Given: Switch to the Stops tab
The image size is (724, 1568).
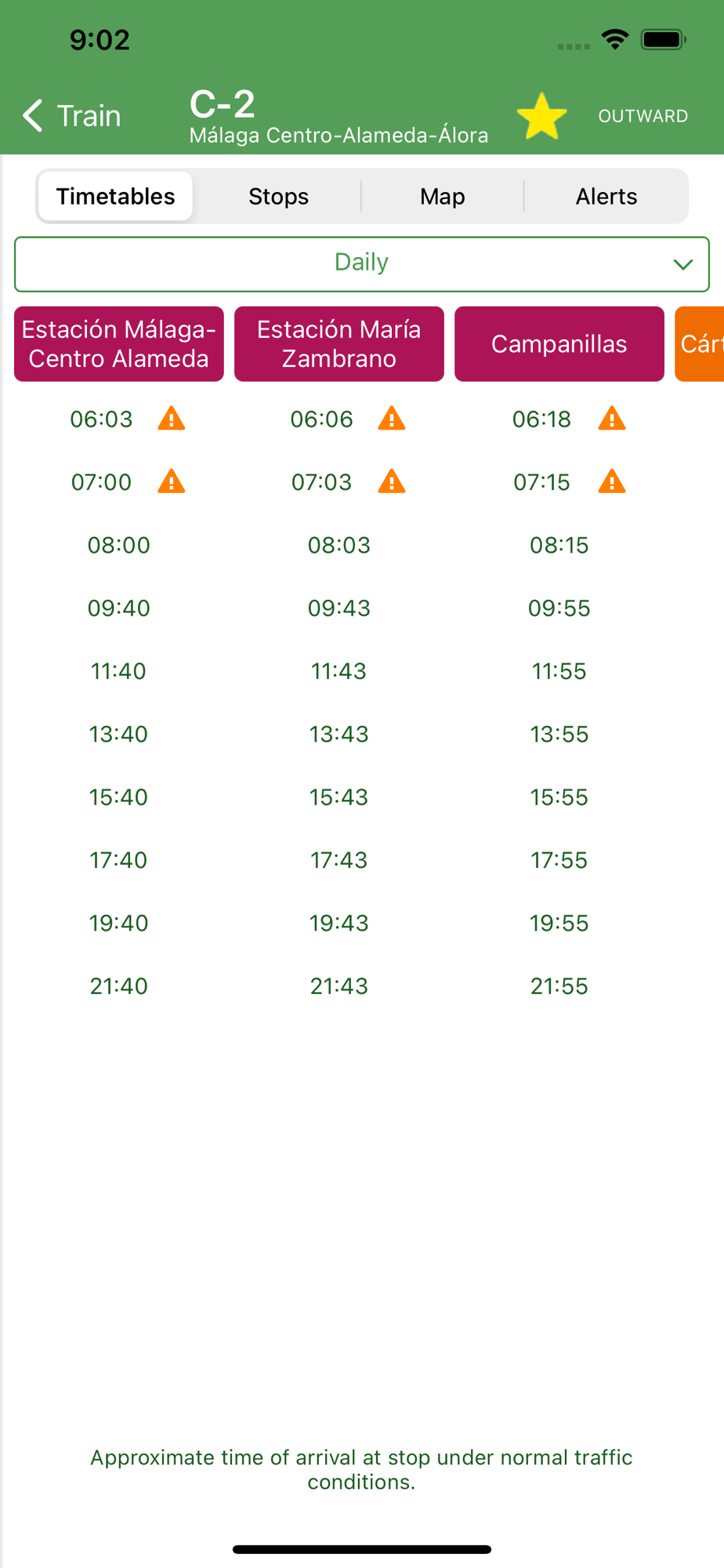Looking at the screenshot, I should coord(278,196).
